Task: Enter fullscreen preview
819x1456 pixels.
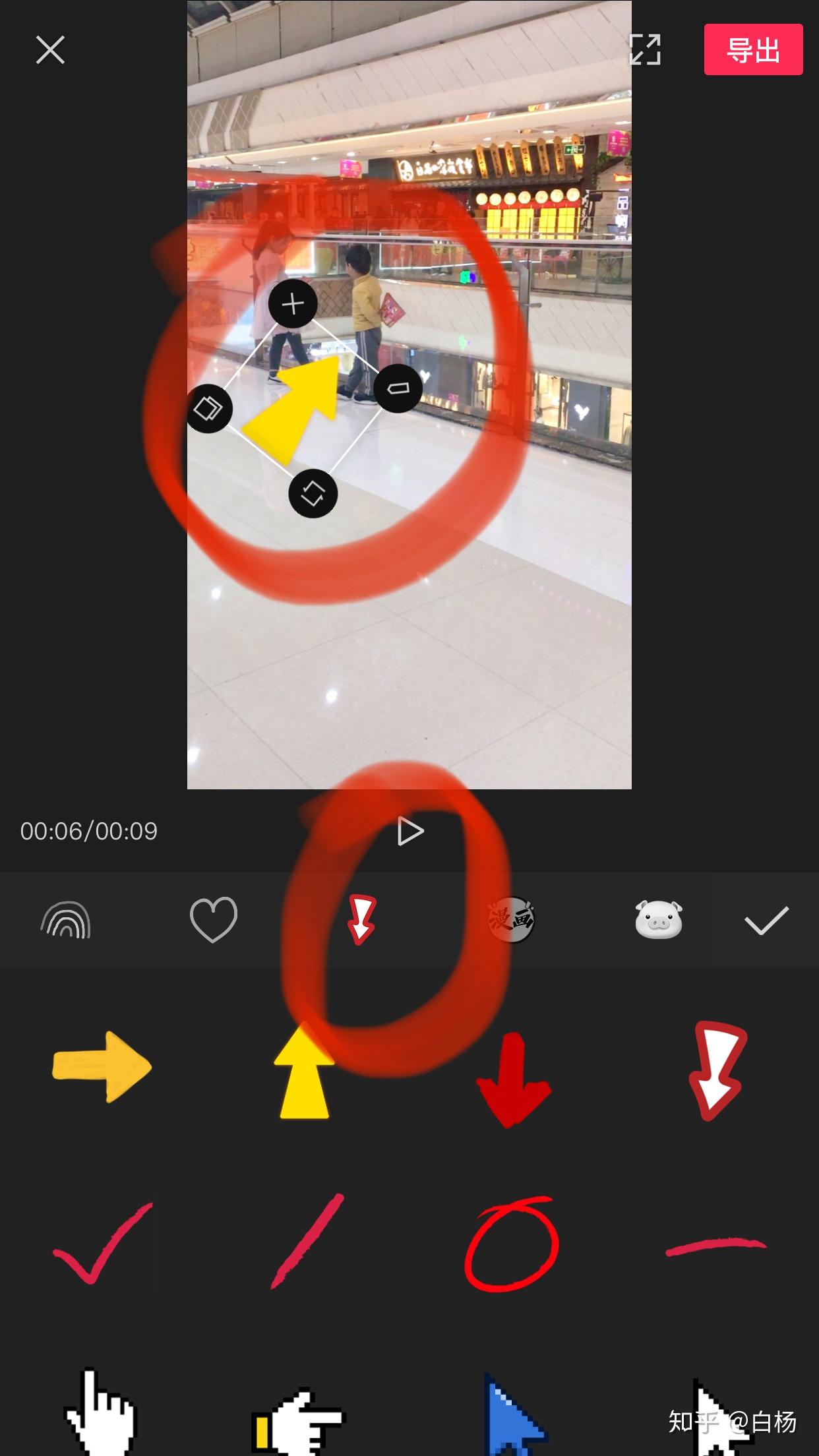Action: coord(644,50)
